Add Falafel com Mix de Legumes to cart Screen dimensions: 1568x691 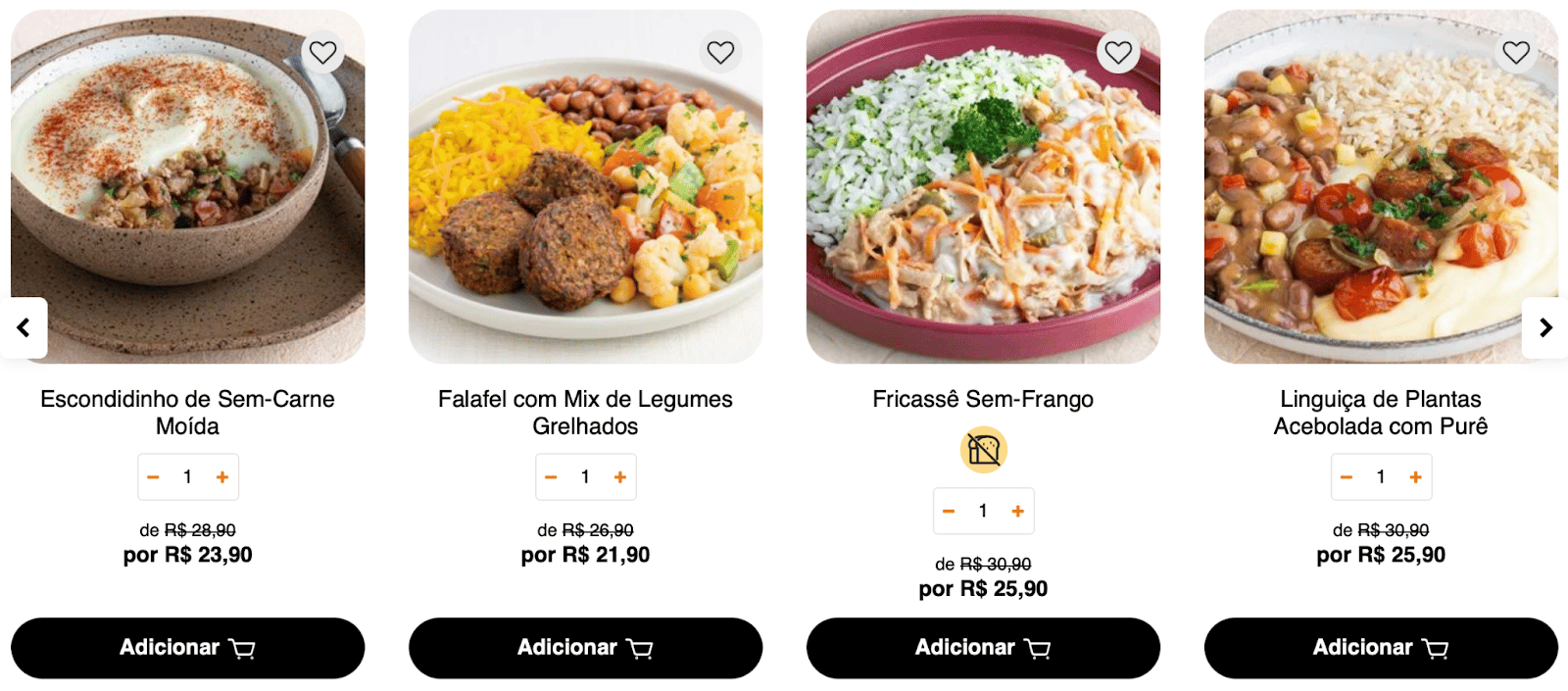pyautogui.click(x=585, y=648)
